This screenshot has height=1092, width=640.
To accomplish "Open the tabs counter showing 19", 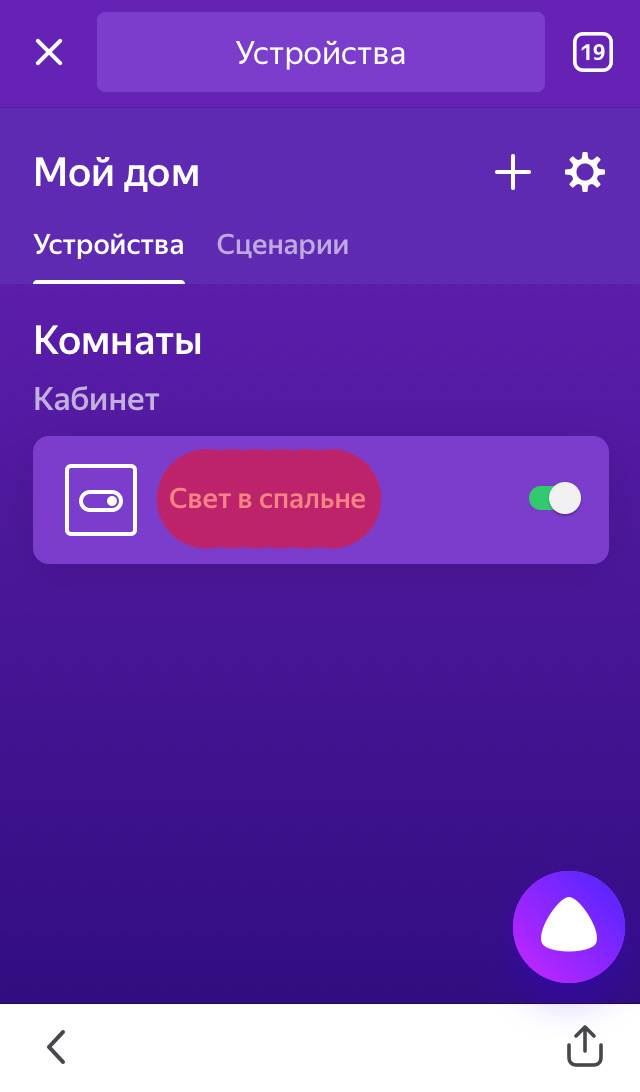I will click(x=593, y=52).
